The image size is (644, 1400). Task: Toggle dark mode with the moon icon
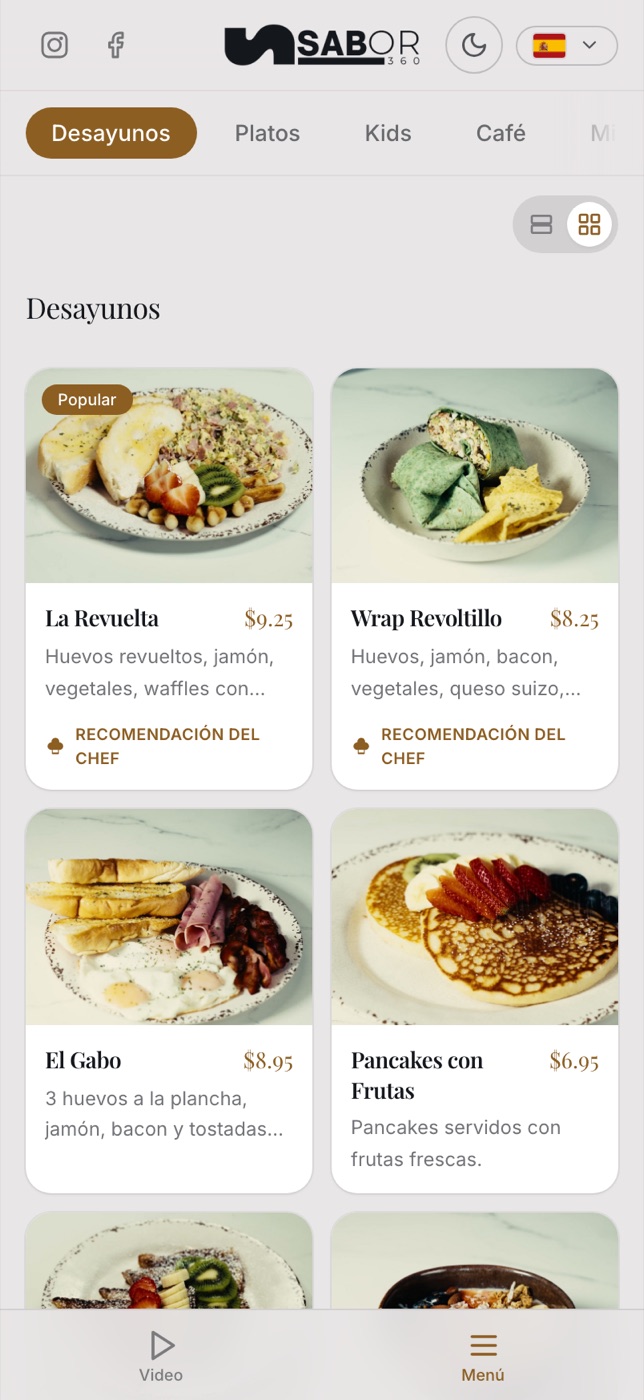(474, 45)
